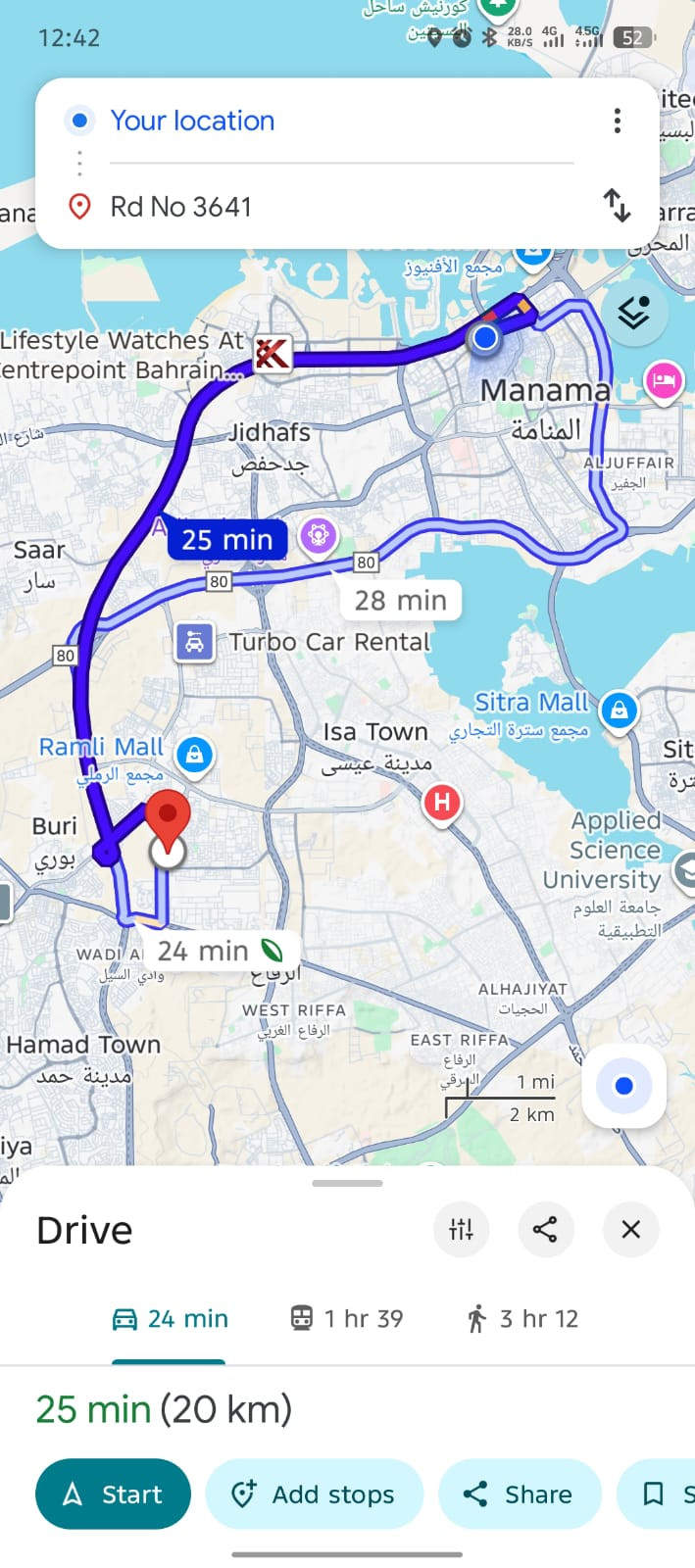Close the Drive directions panel

(x=630, y=1229)
